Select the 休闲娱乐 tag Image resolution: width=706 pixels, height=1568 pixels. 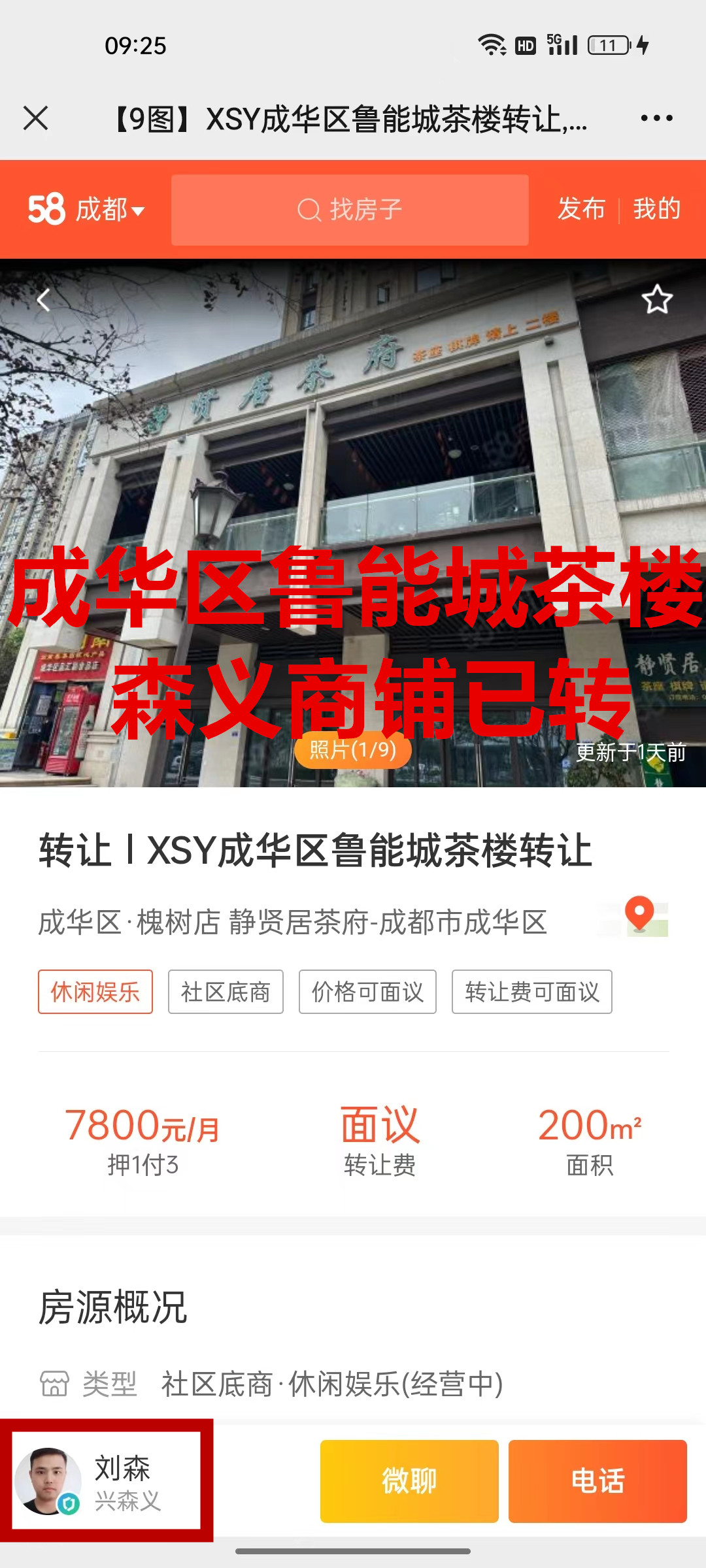pyautogui.click(x=95, y=992)
